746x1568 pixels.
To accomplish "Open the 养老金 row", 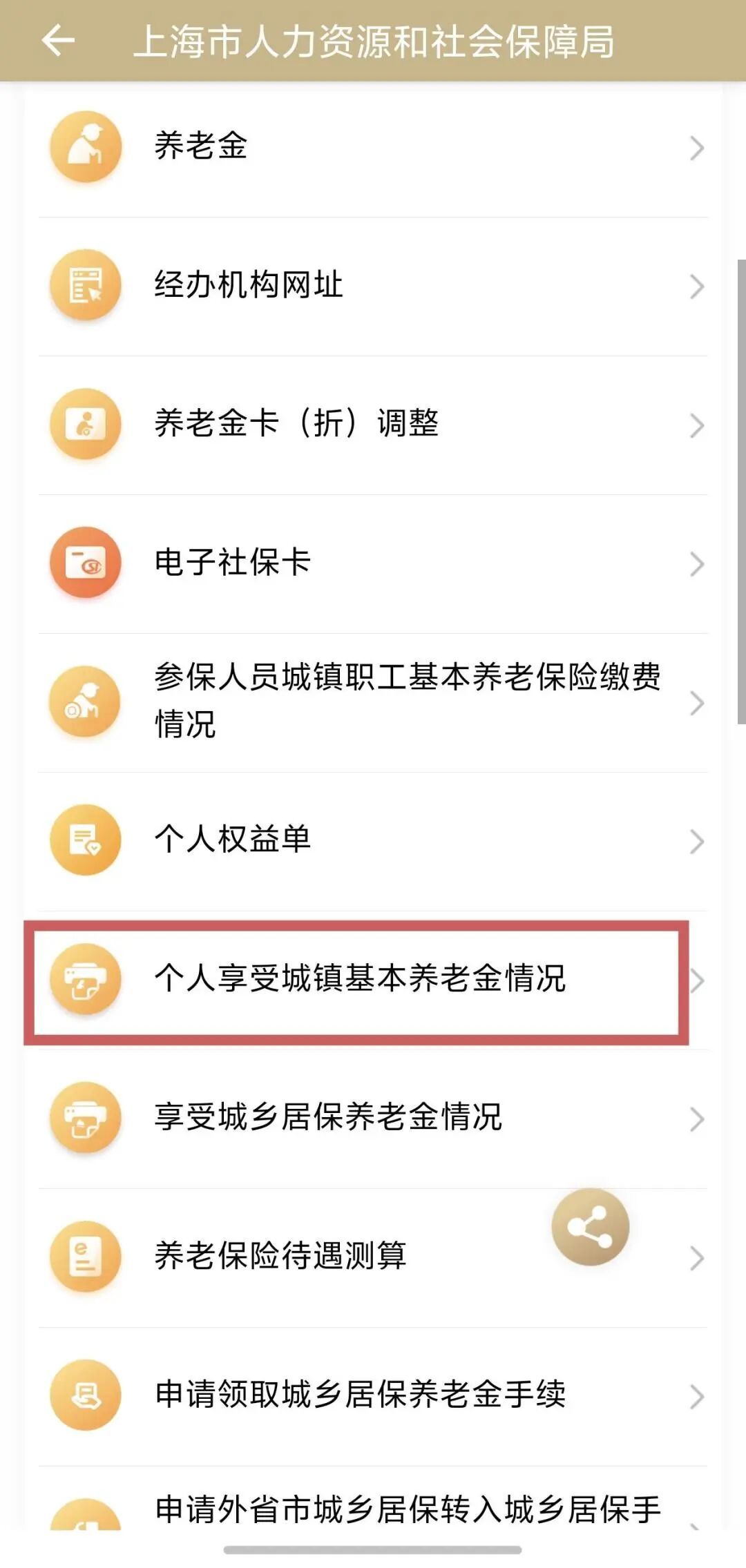I will (373, 148).
